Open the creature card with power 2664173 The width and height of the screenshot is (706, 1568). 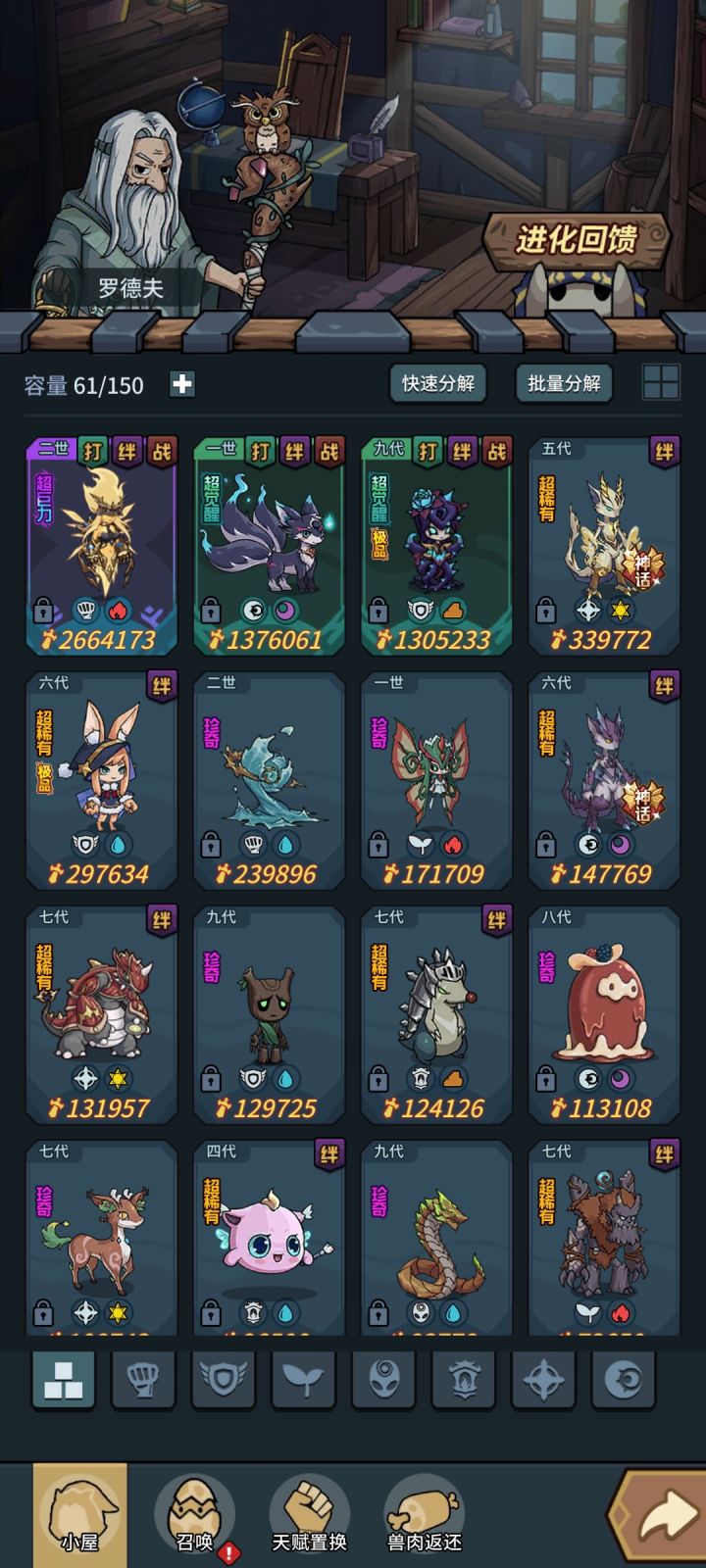(x=102, y=546)
